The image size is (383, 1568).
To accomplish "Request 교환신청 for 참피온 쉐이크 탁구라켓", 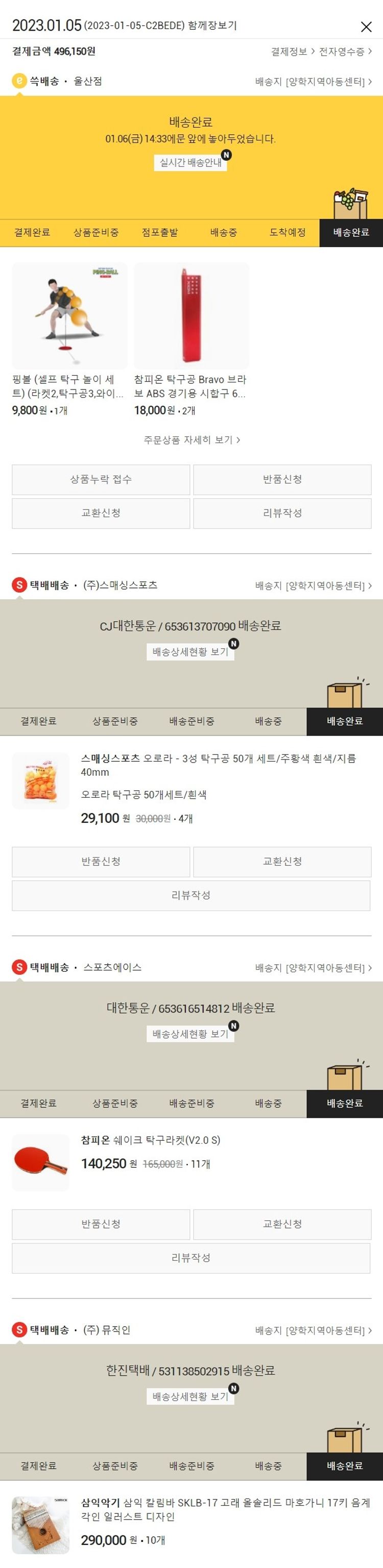I will coord(282,1224).
